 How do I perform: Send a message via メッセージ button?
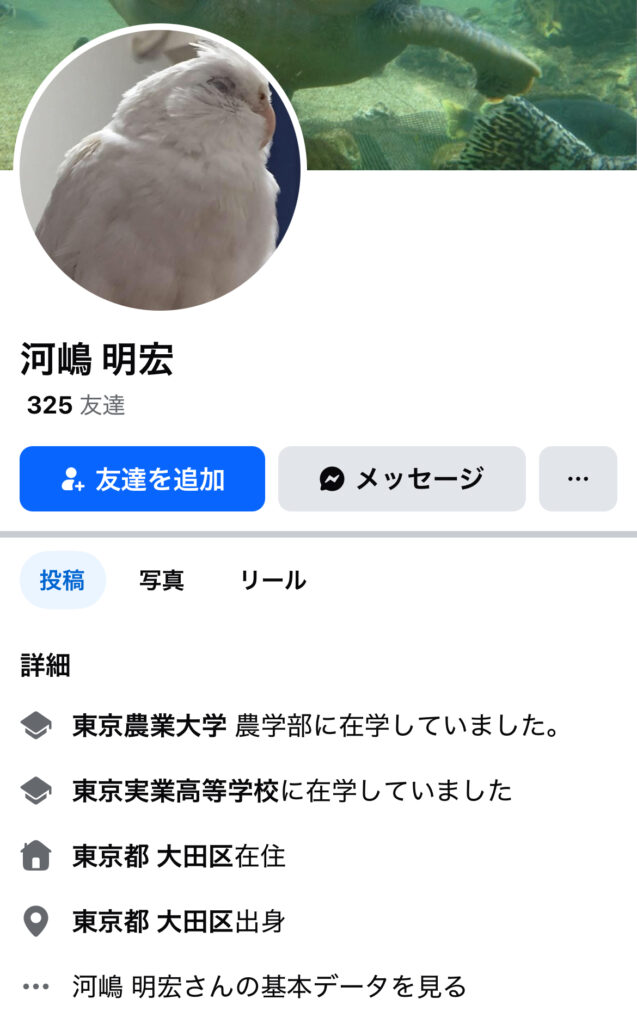401,479
